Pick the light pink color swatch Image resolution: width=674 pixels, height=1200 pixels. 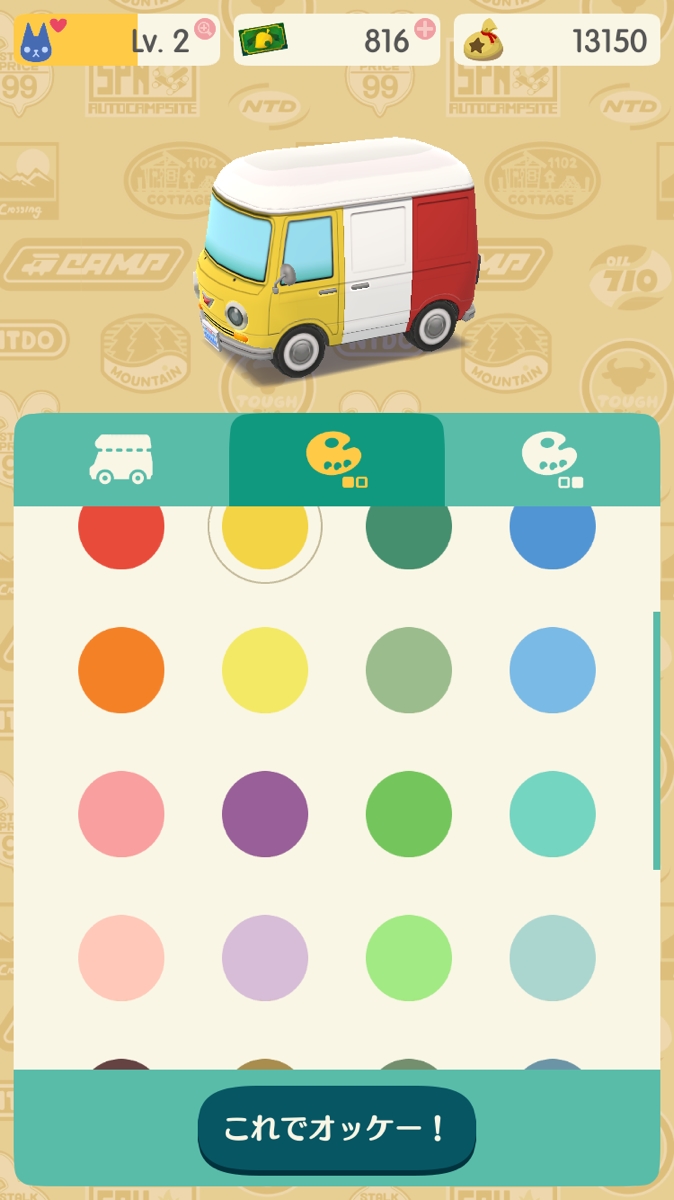click(121, 958)
